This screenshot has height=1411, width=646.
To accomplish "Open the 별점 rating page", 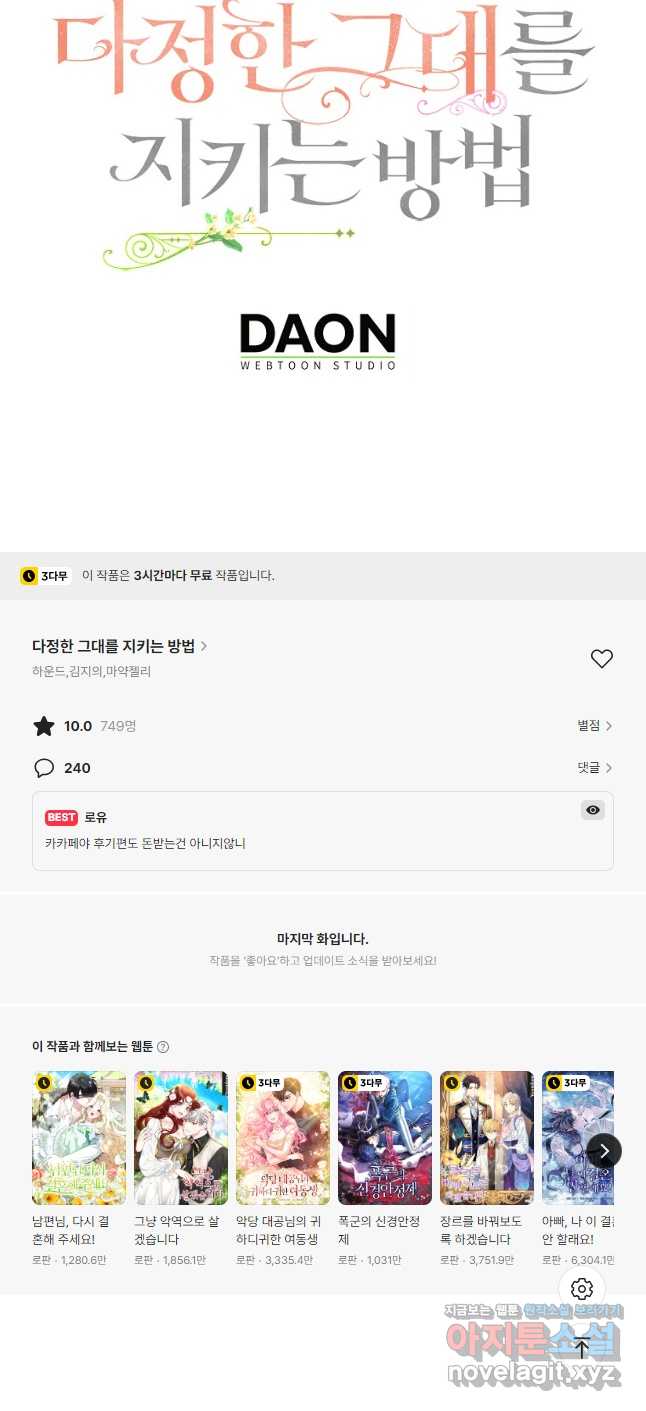I will (594, 726).
